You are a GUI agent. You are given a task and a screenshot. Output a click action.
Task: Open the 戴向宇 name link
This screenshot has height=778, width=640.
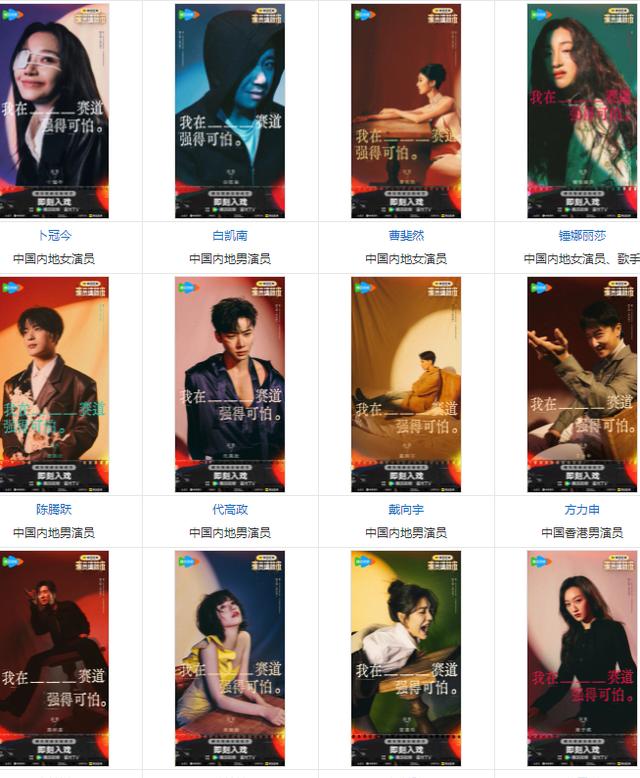point(406,510)
